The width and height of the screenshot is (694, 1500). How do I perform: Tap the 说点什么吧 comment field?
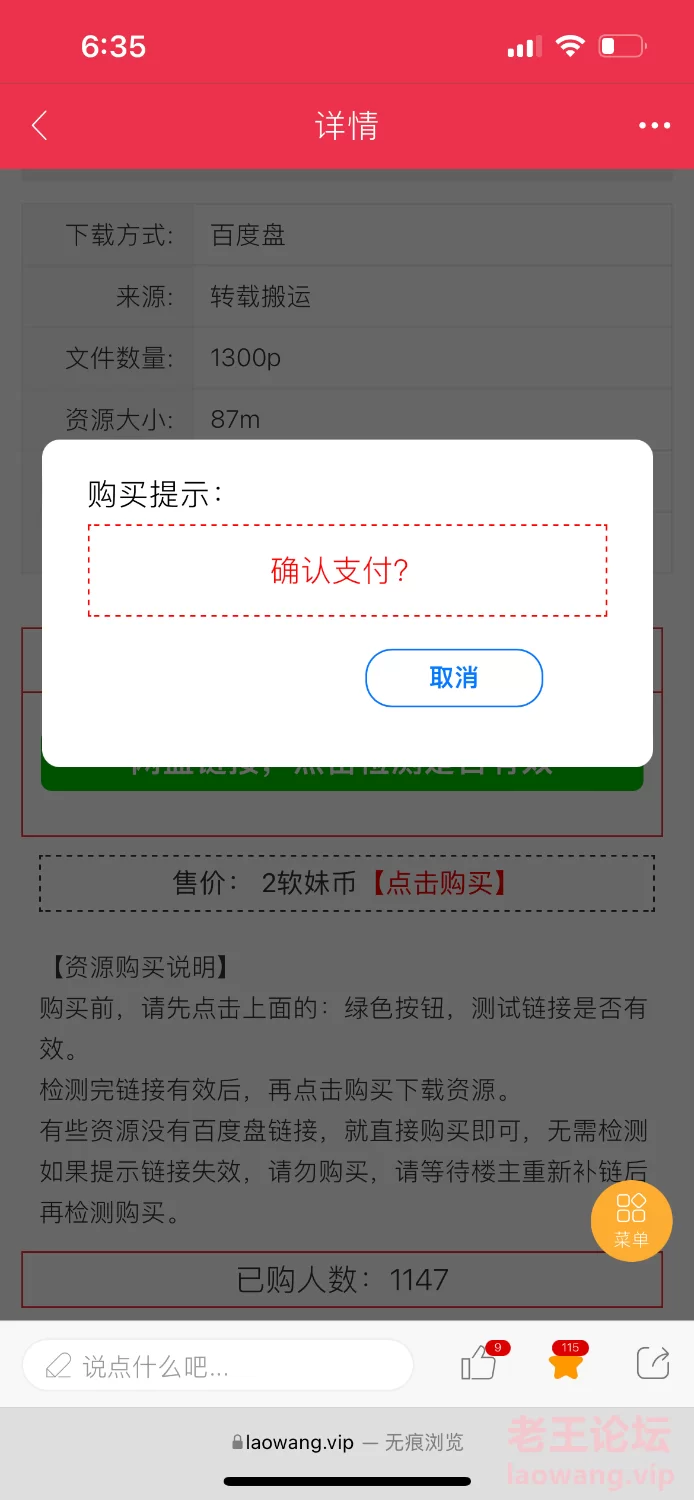218,1366
